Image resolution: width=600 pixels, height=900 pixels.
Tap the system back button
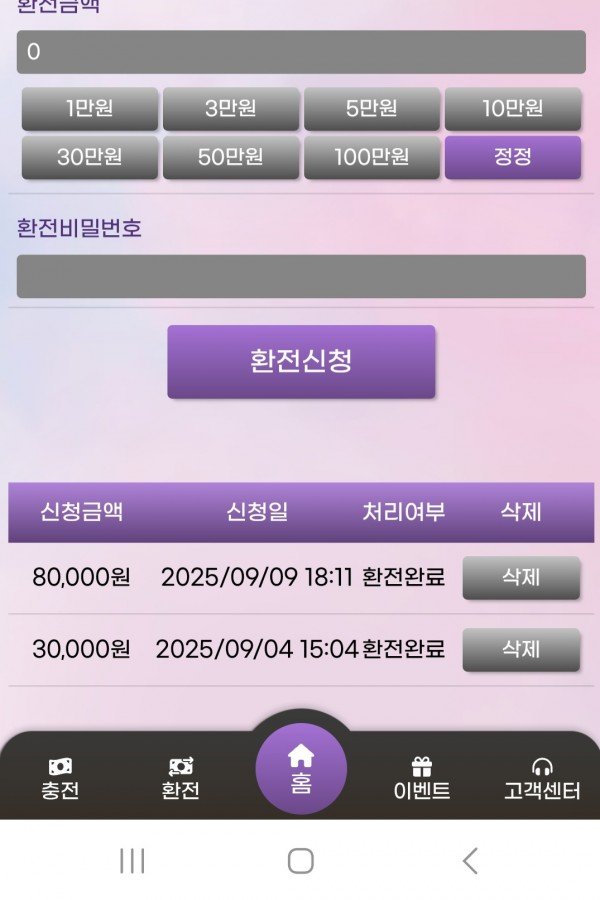click(x=470, y=860)
